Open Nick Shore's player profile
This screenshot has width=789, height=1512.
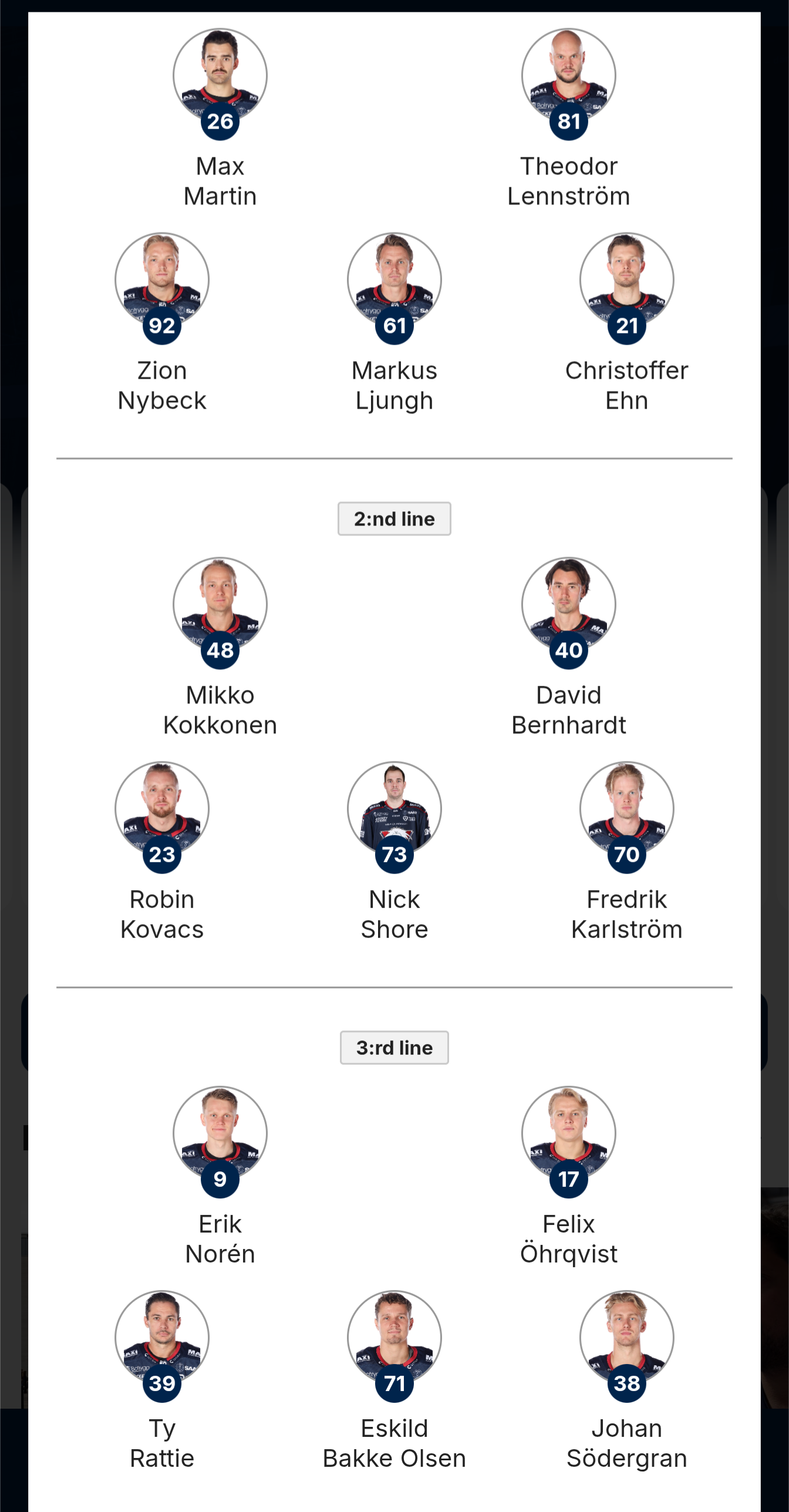point(394,809)
